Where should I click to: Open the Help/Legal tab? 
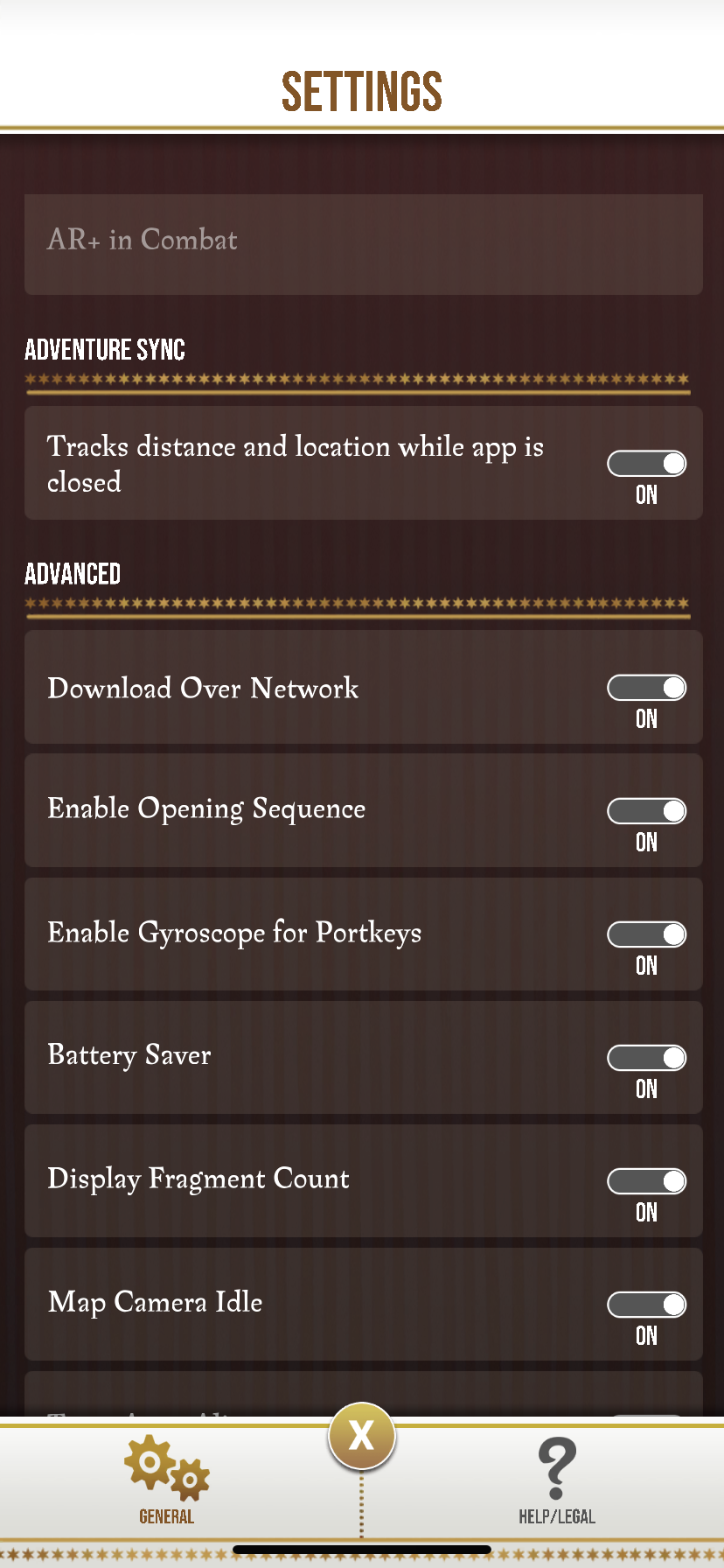[557, 1480]
